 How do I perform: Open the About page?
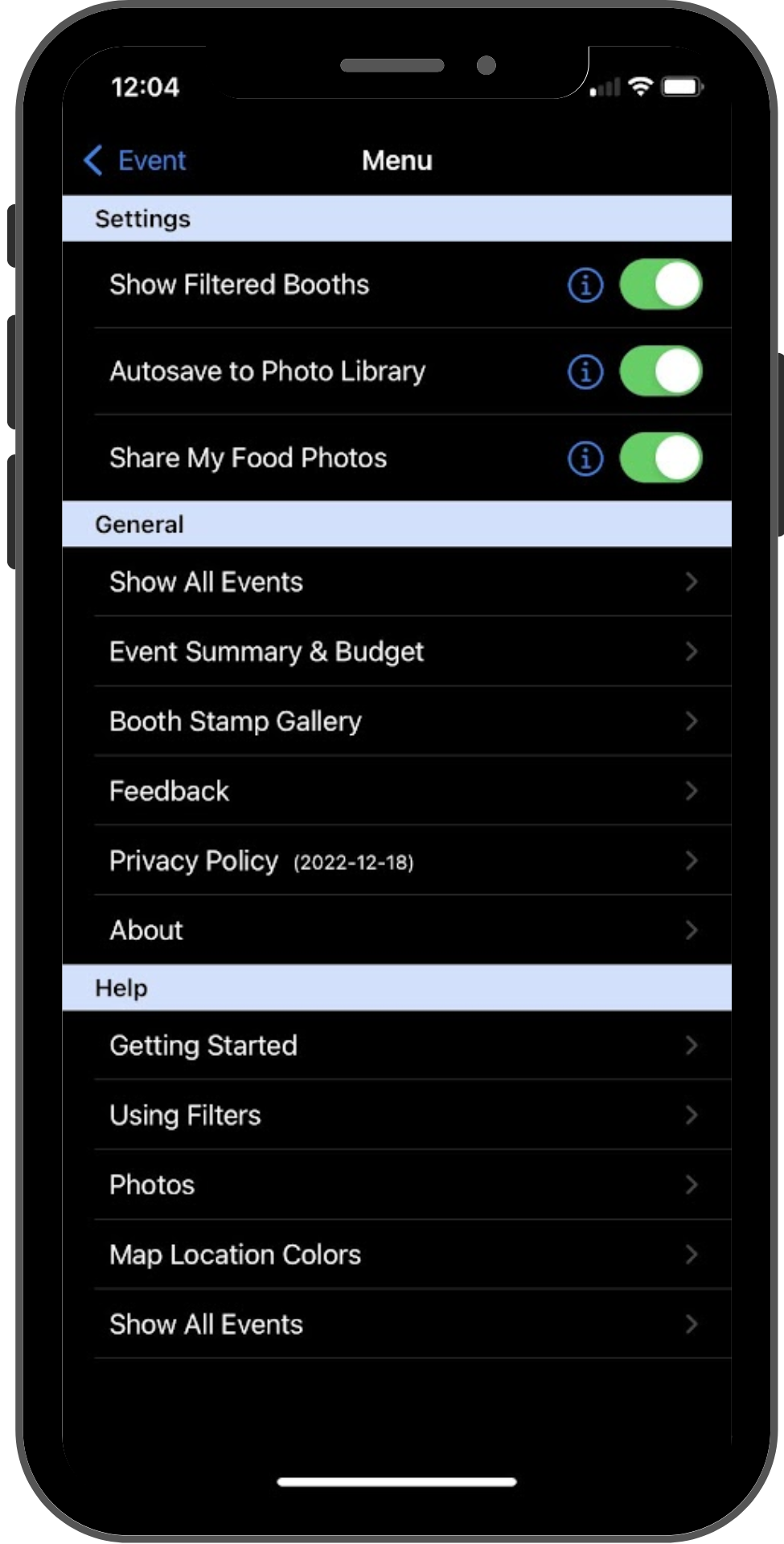point(397,930)
